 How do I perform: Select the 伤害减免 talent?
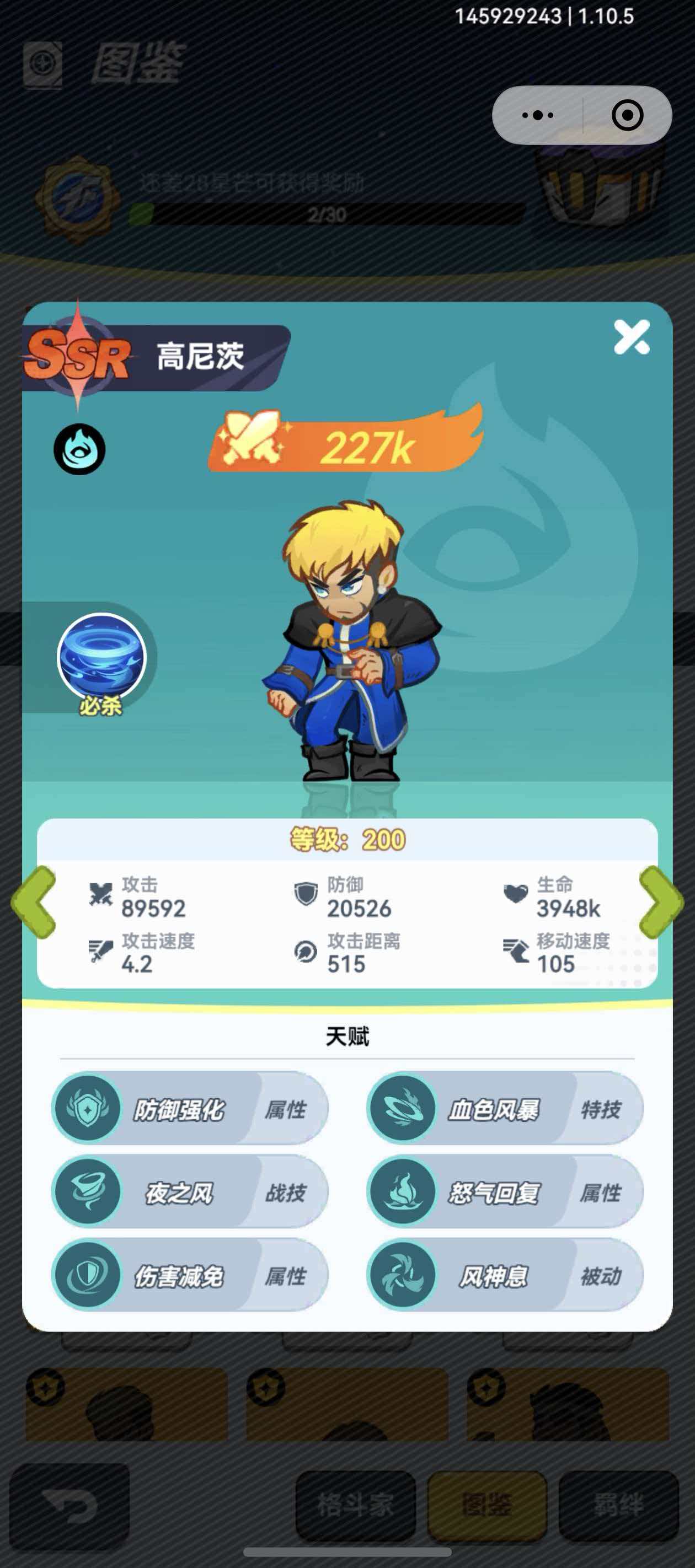tap(189, 1275)
